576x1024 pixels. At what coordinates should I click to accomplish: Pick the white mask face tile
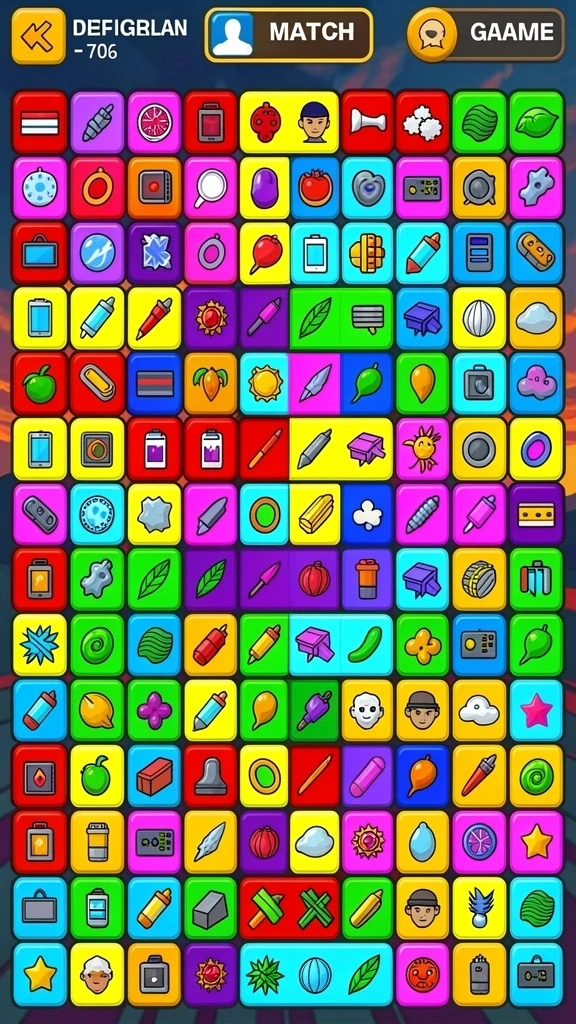coord(367,711)
